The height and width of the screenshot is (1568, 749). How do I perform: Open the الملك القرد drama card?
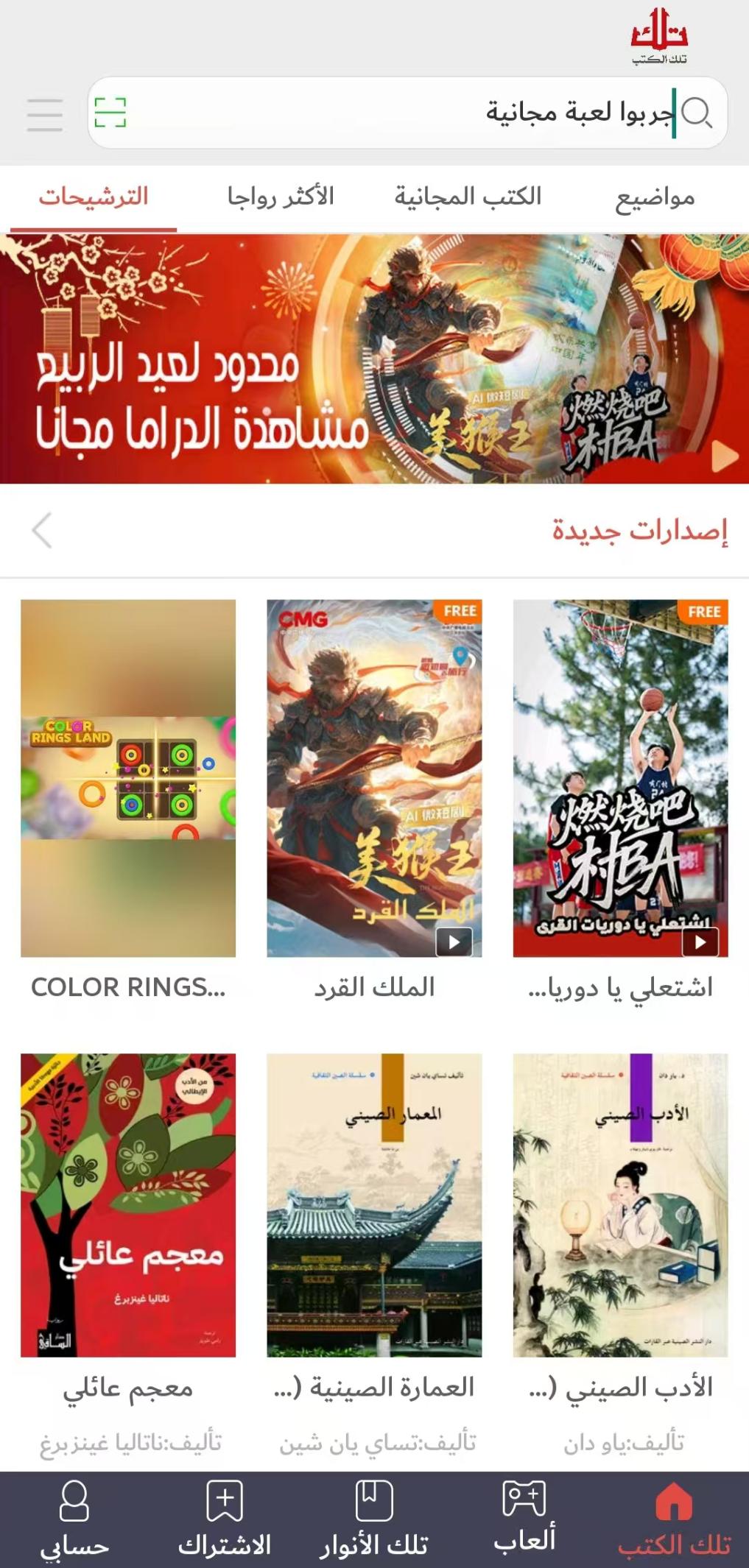pos(374,778)
